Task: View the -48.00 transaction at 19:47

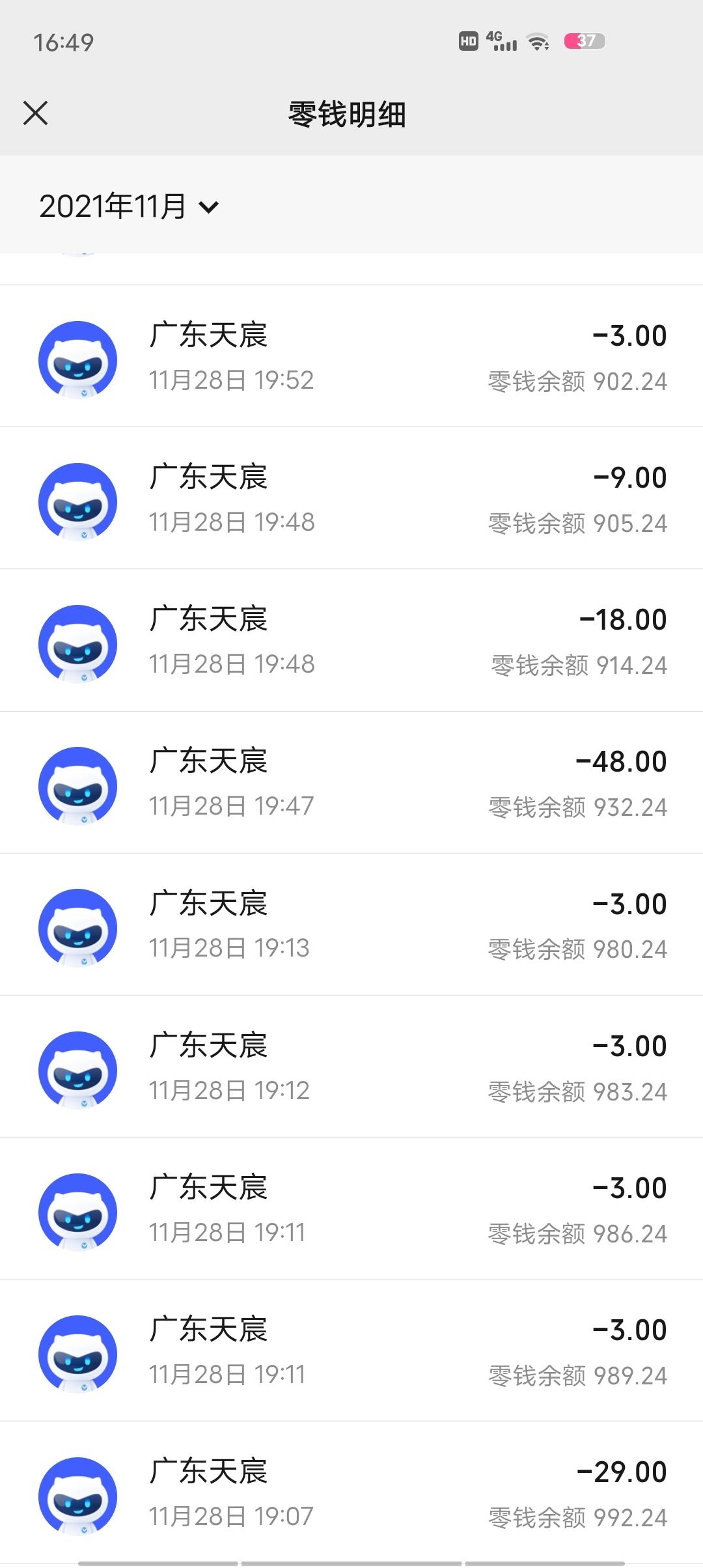Action: 351,782
